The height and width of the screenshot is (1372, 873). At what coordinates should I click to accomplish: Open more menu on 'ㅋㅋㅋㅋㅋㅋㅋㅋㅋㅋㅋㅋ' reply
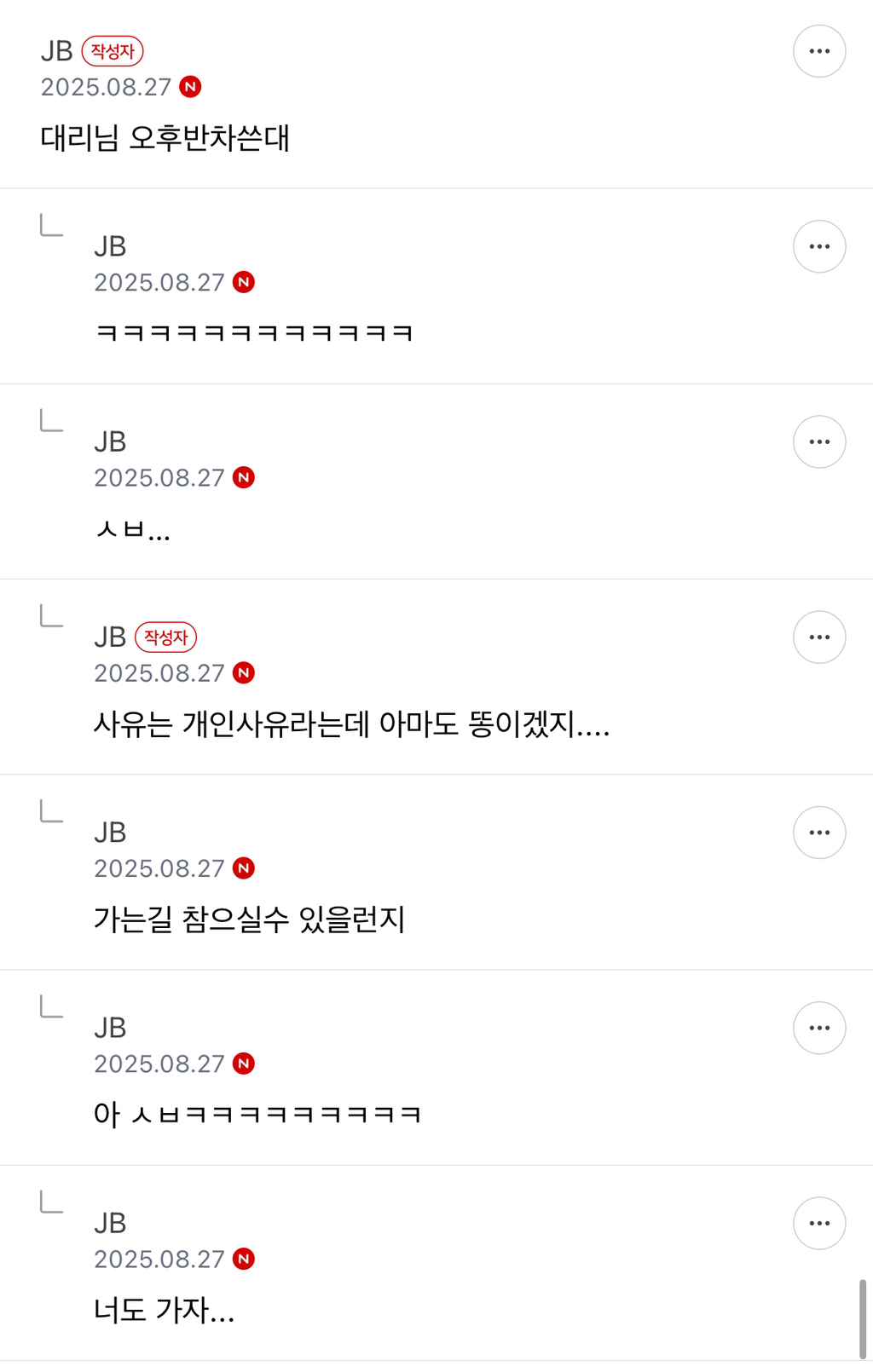[819, 246]
